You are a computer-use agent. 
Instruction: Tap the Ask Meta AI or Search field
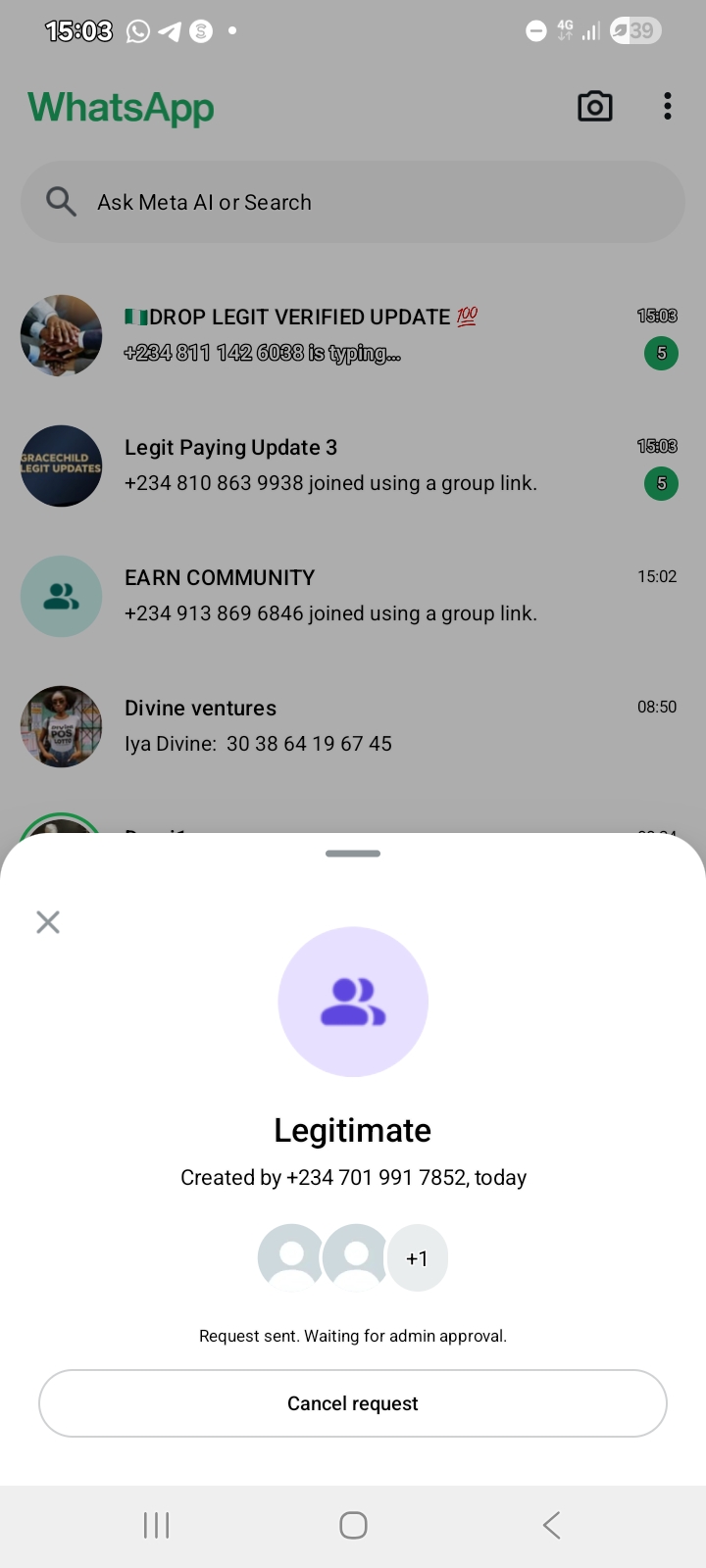click(x=353, y=202)
